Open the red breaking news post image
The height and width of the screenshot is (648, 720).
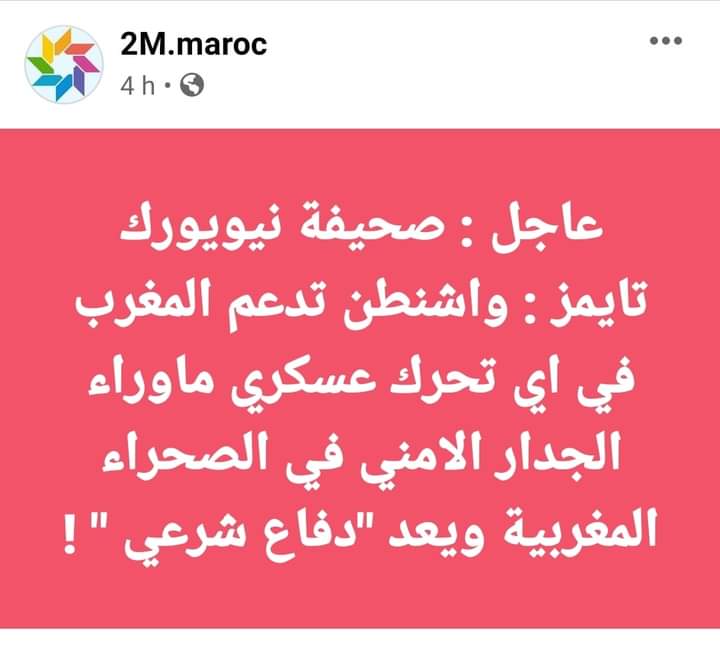[x=360, y=380]
